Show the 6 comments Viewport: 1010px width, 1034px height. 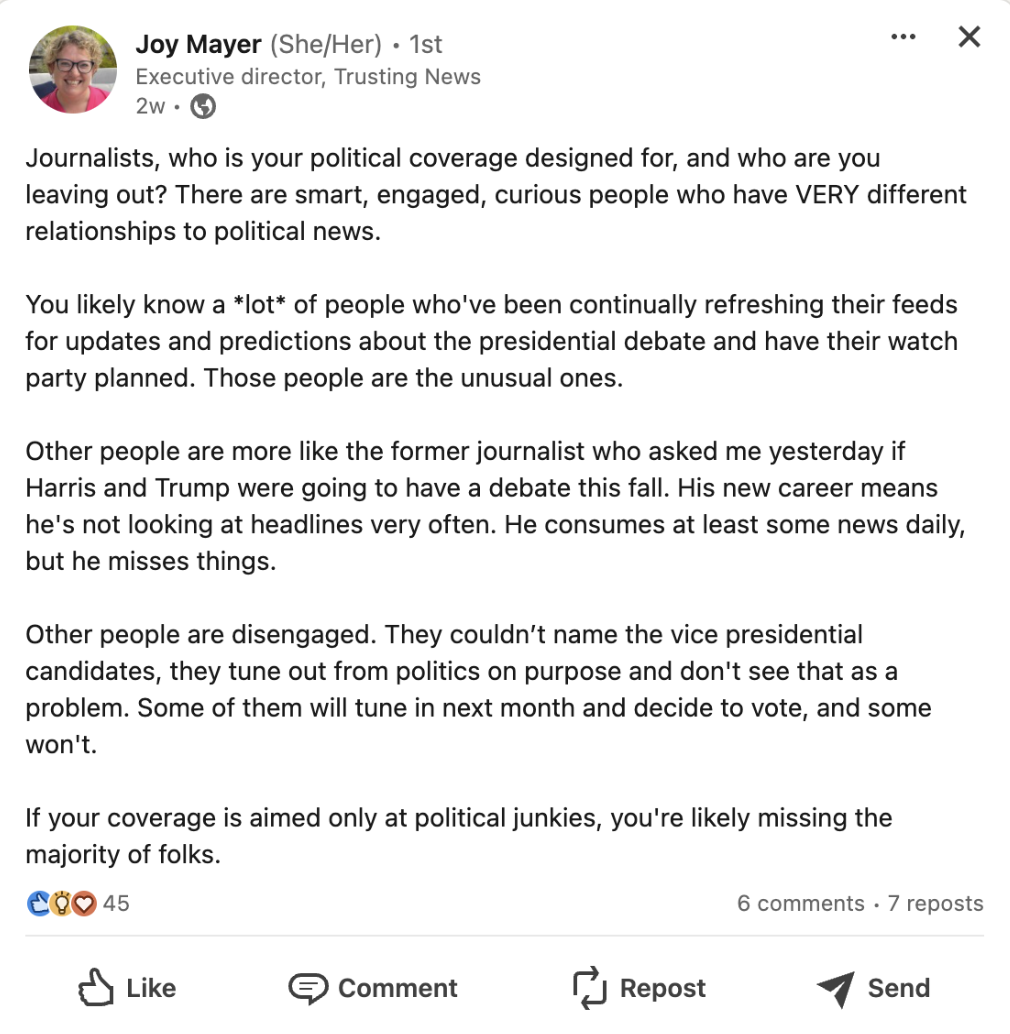click(800, 903)
